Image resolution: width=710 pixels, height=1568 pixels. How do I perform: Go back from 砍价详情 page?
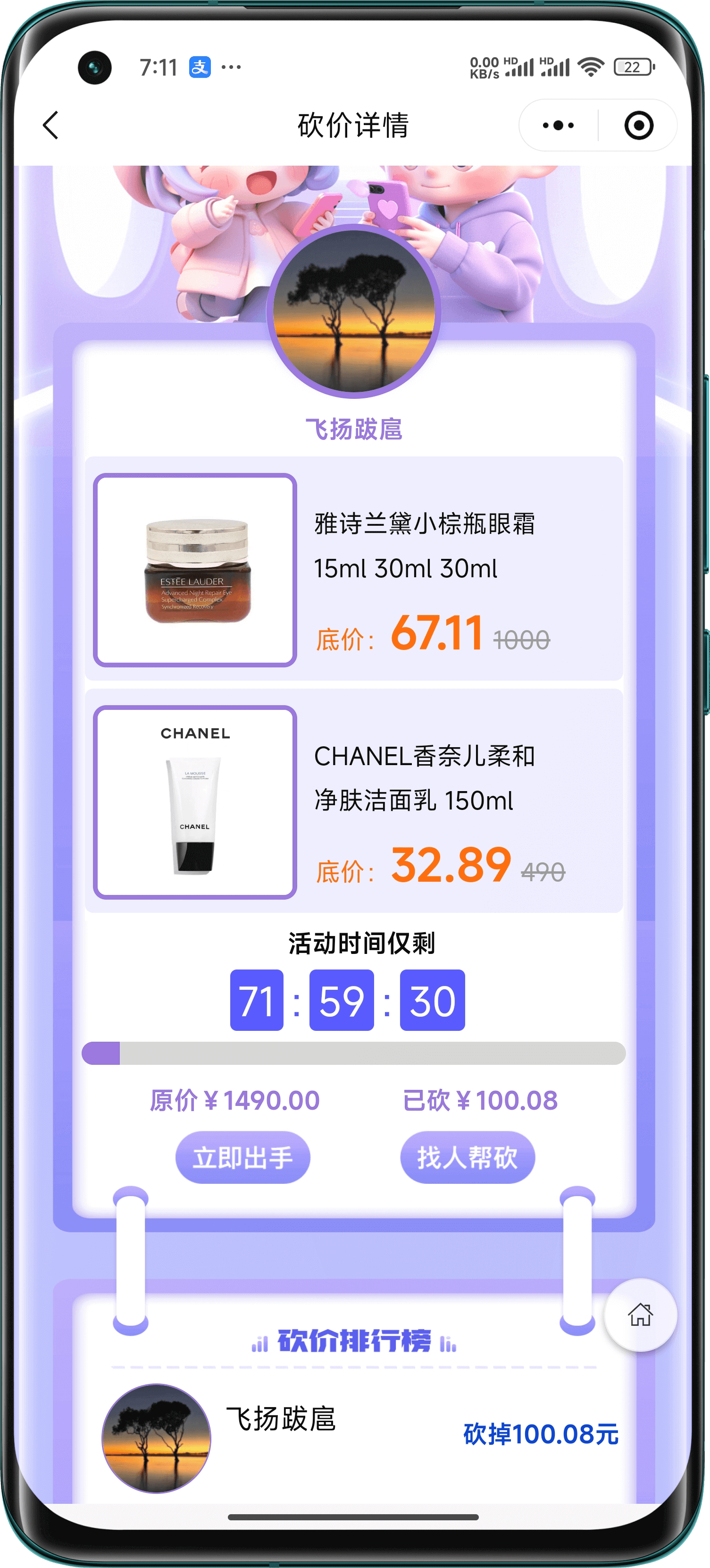pos(51,126)
